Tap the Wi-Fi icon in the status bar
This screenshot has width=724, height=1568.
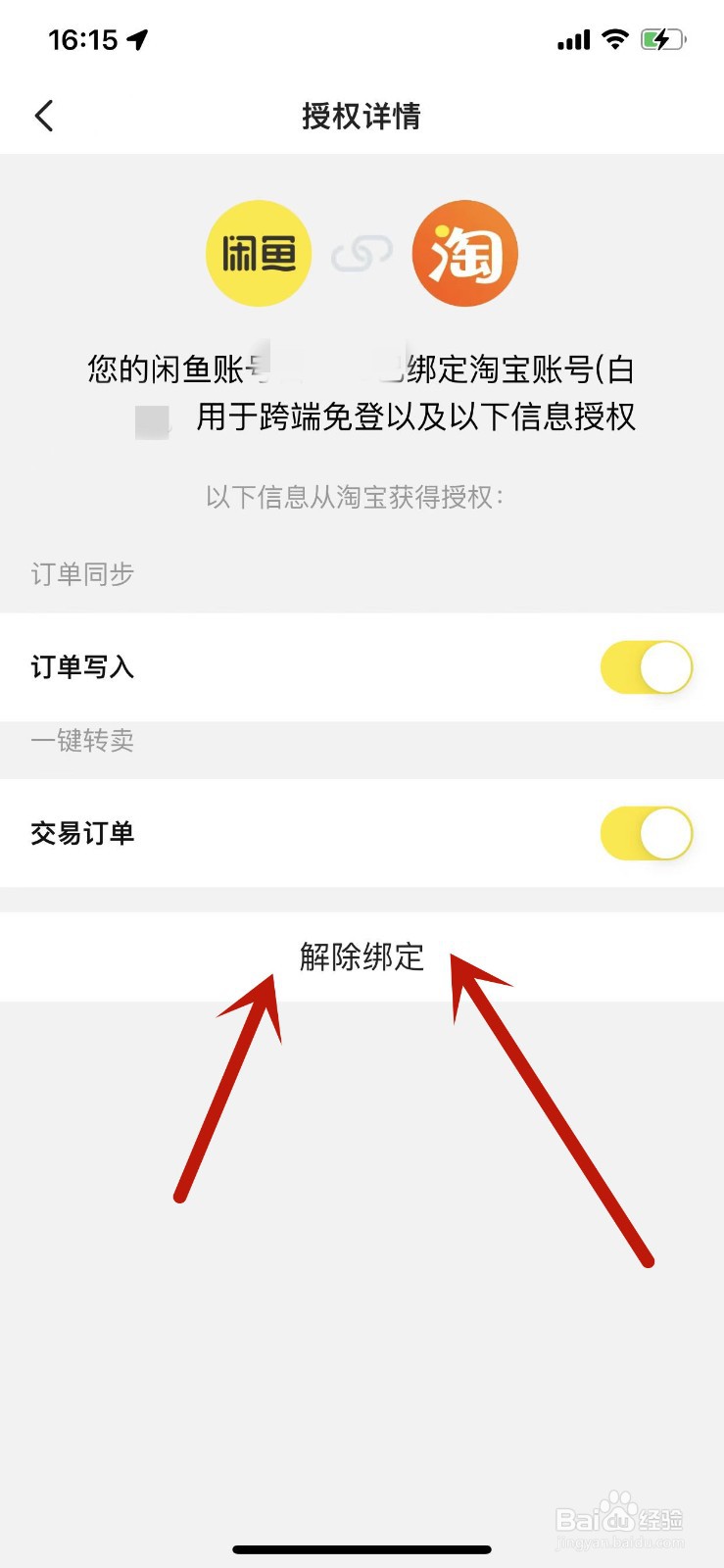[614, 39]
